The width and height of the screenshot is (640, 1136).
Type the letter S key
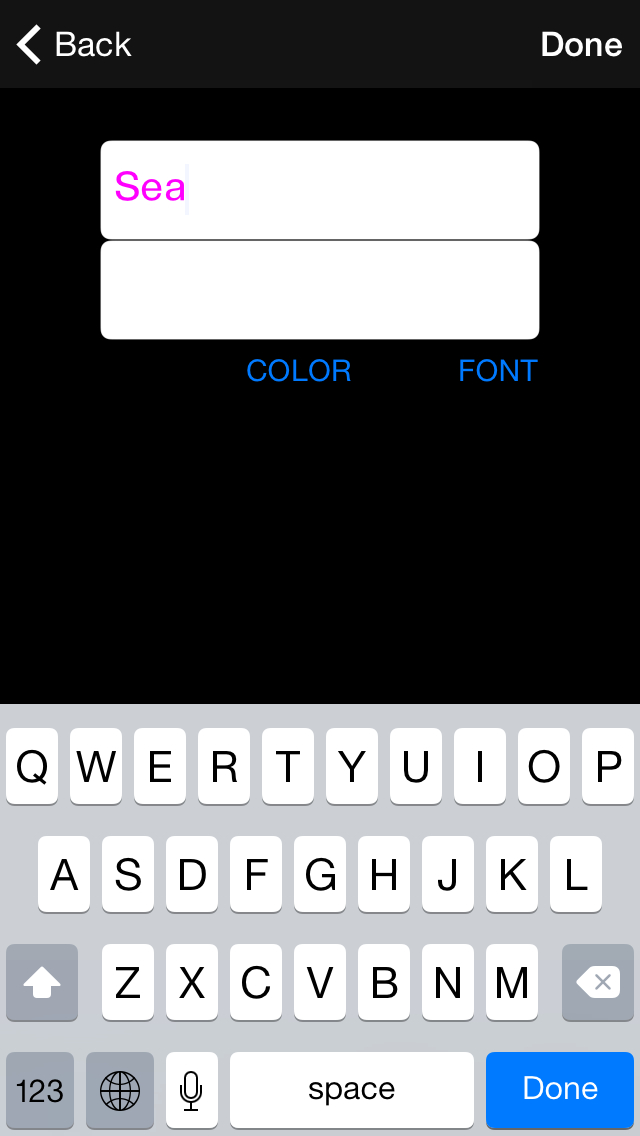coord(128,874)
